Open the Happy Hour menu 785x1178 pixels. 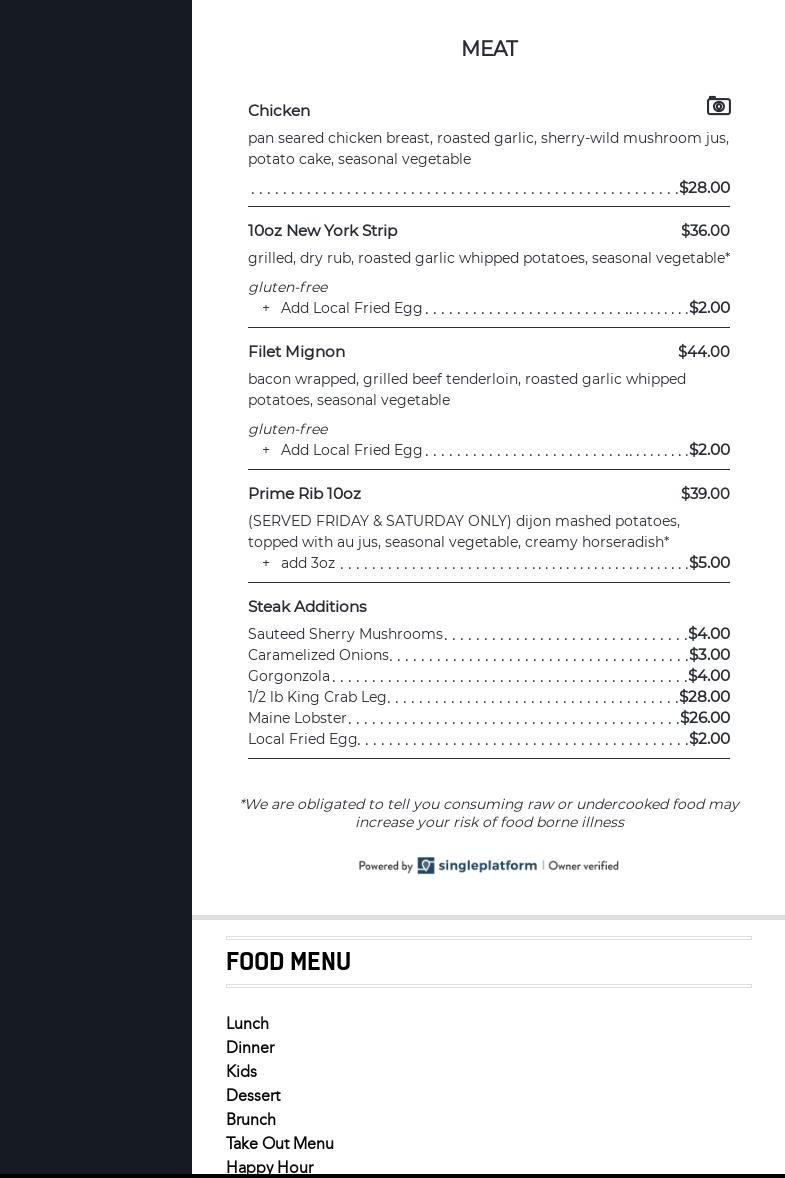(270, 1166)
